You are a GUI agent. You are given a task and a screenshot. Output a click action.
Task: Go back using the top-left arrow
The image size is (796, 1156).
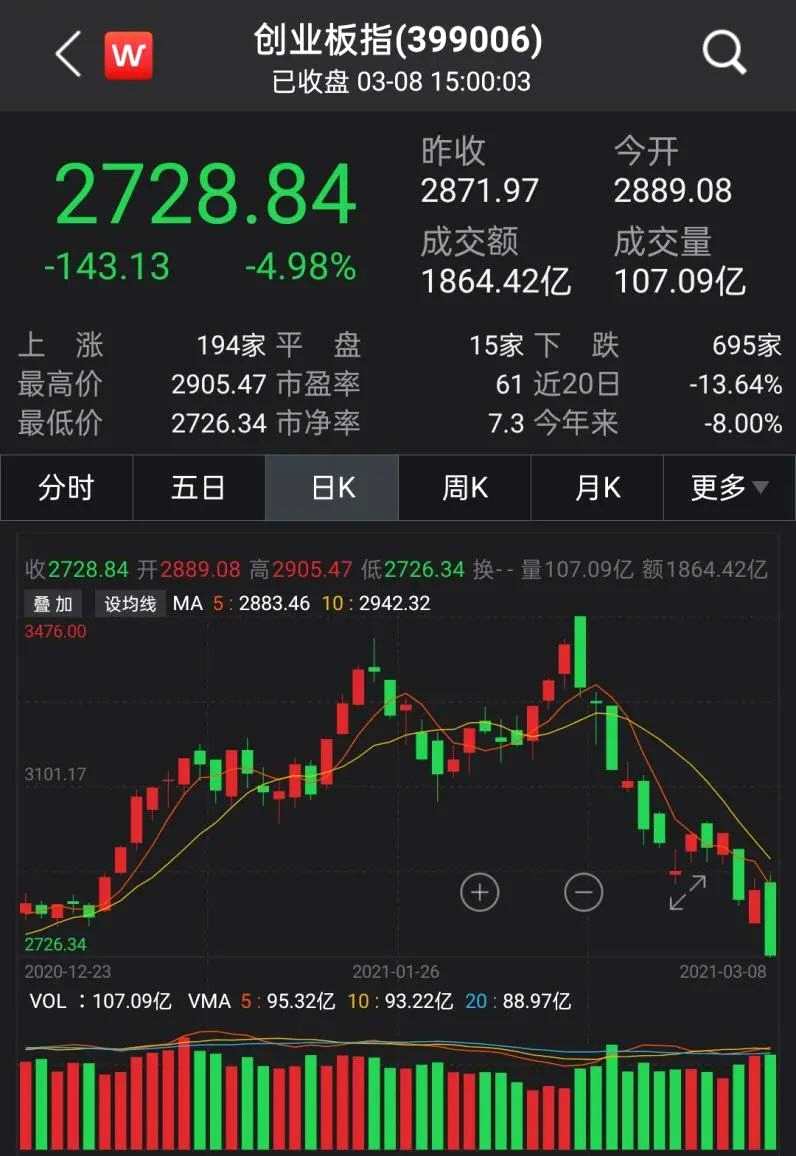(x=68, y=54)
